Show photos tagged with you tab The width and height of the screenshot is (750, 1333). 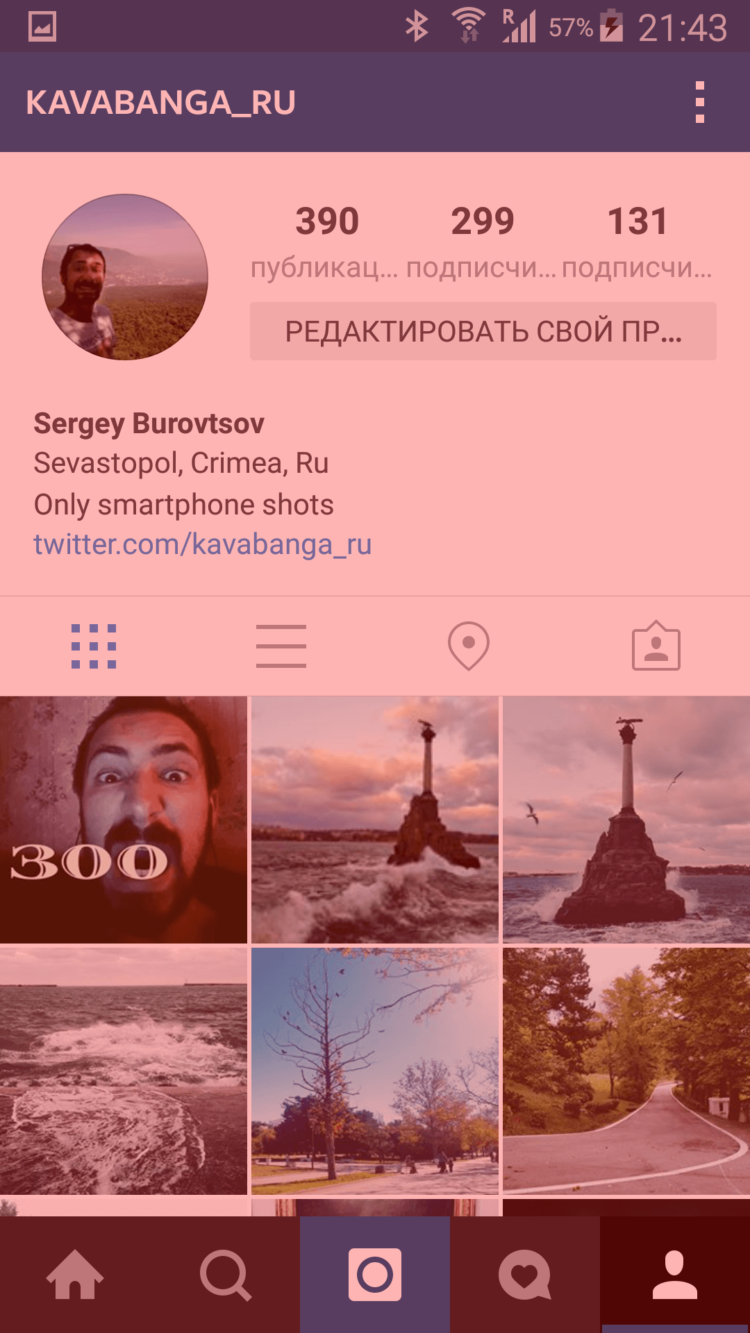coord(656,648)
